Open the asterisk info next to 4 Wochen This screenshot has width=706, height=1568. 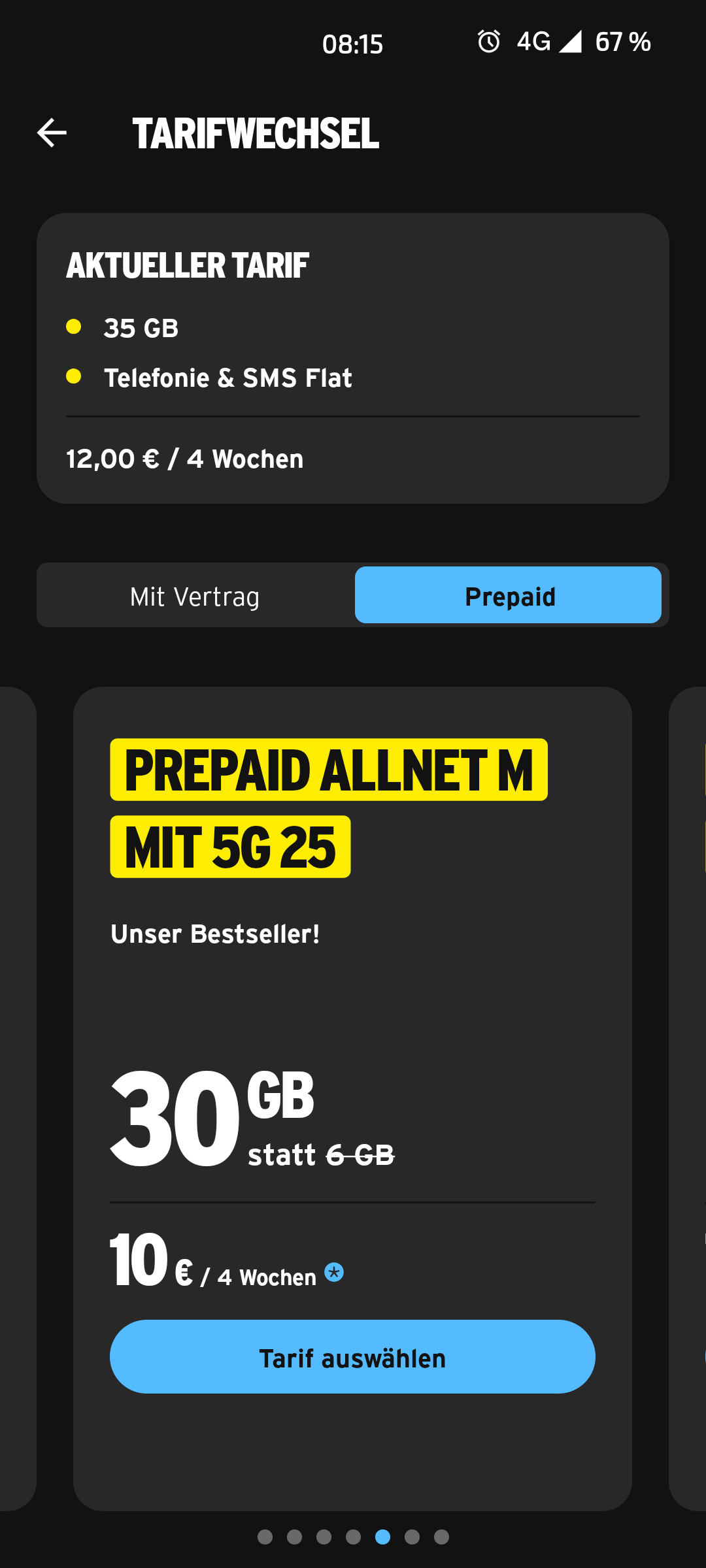(334, 1273)
